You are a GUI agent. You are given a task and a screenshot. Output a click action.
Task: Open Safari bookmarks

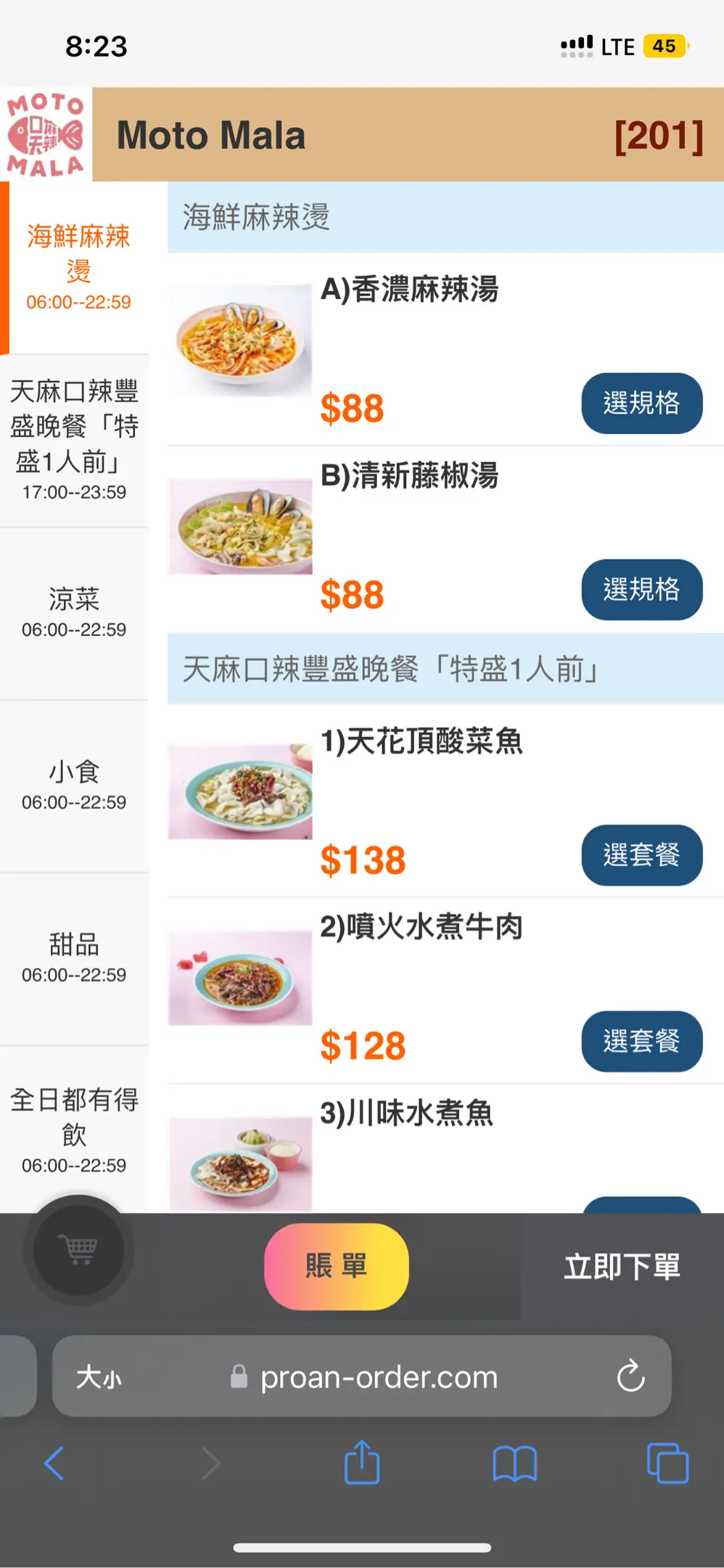[514, 1463]
